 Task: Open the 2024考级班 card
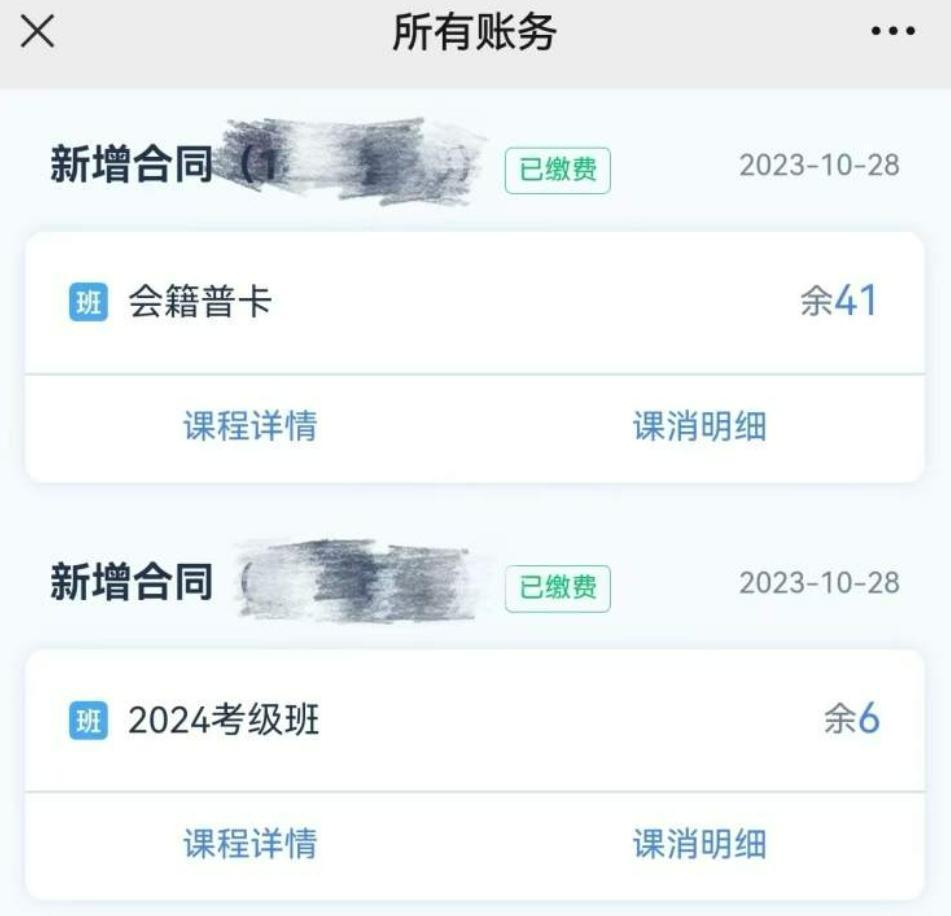[x=474, y=720]
